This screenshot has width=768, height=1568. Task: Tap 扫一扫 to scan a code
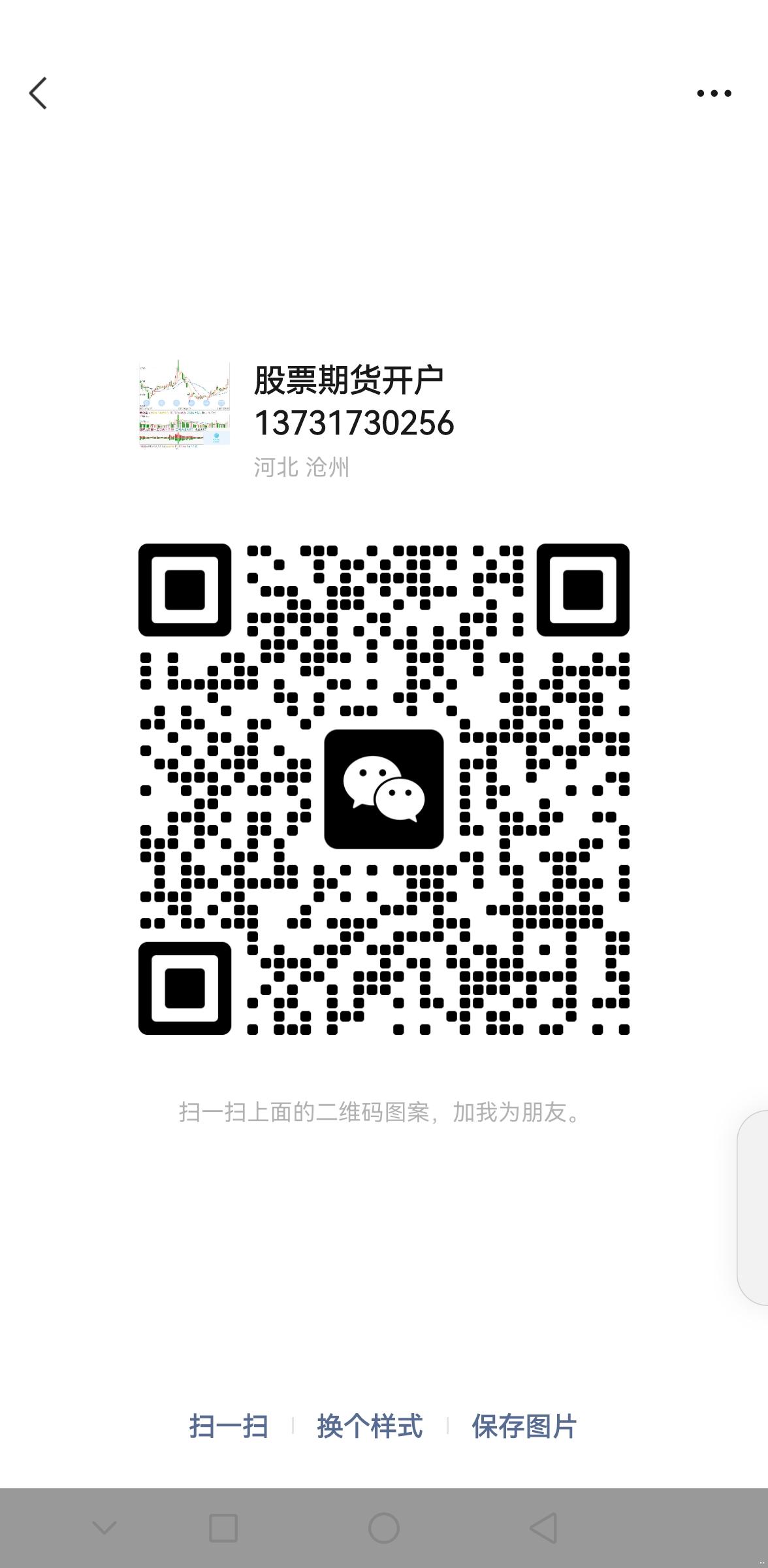tap(229, 1426)
